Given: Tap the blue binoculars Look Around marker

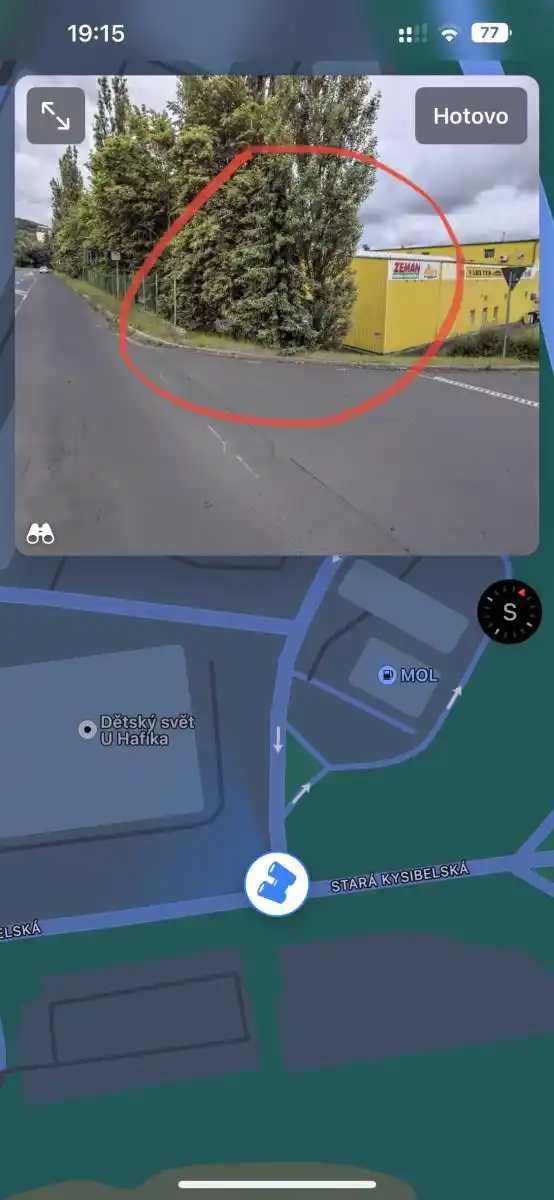Looking at the screenshot, I should coord(276,885).
